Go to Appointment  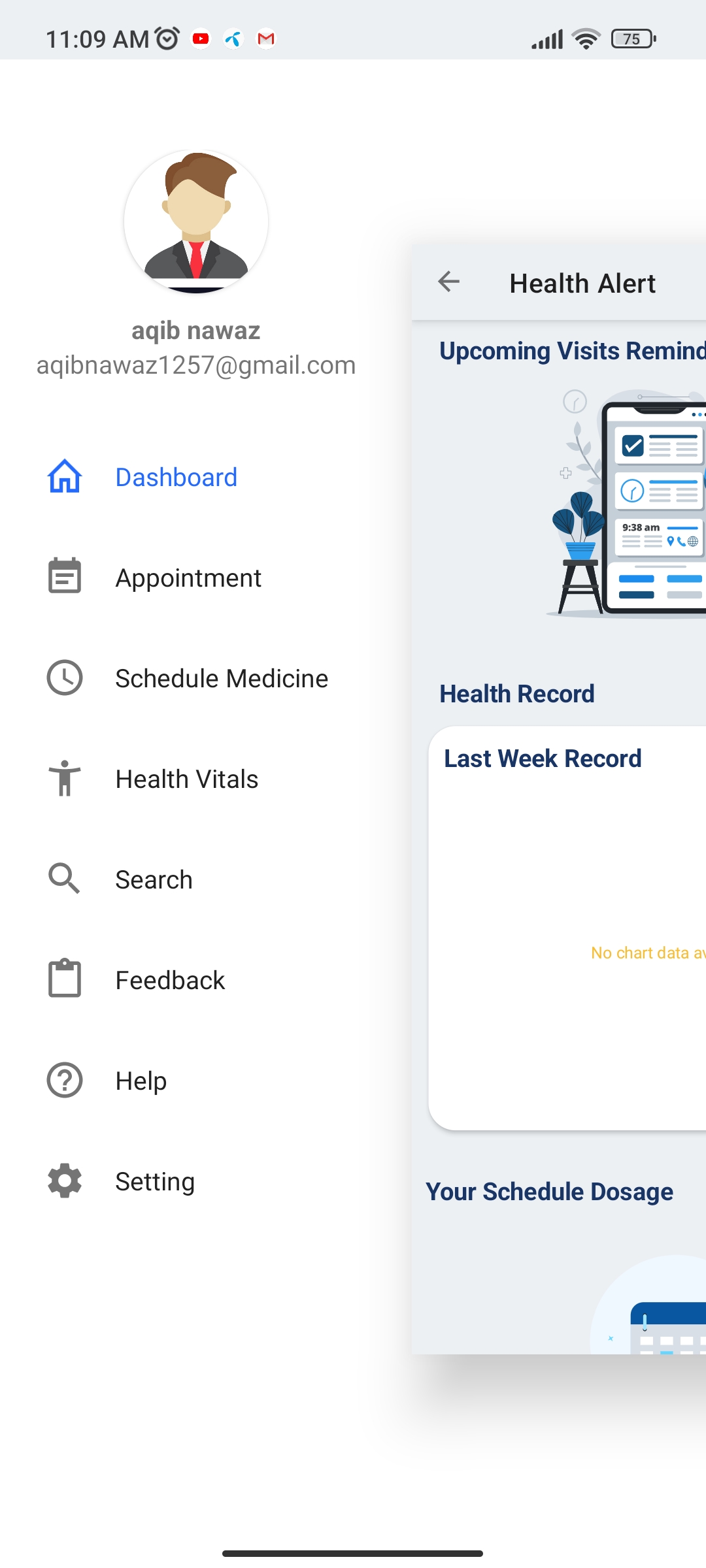(196, 578)
